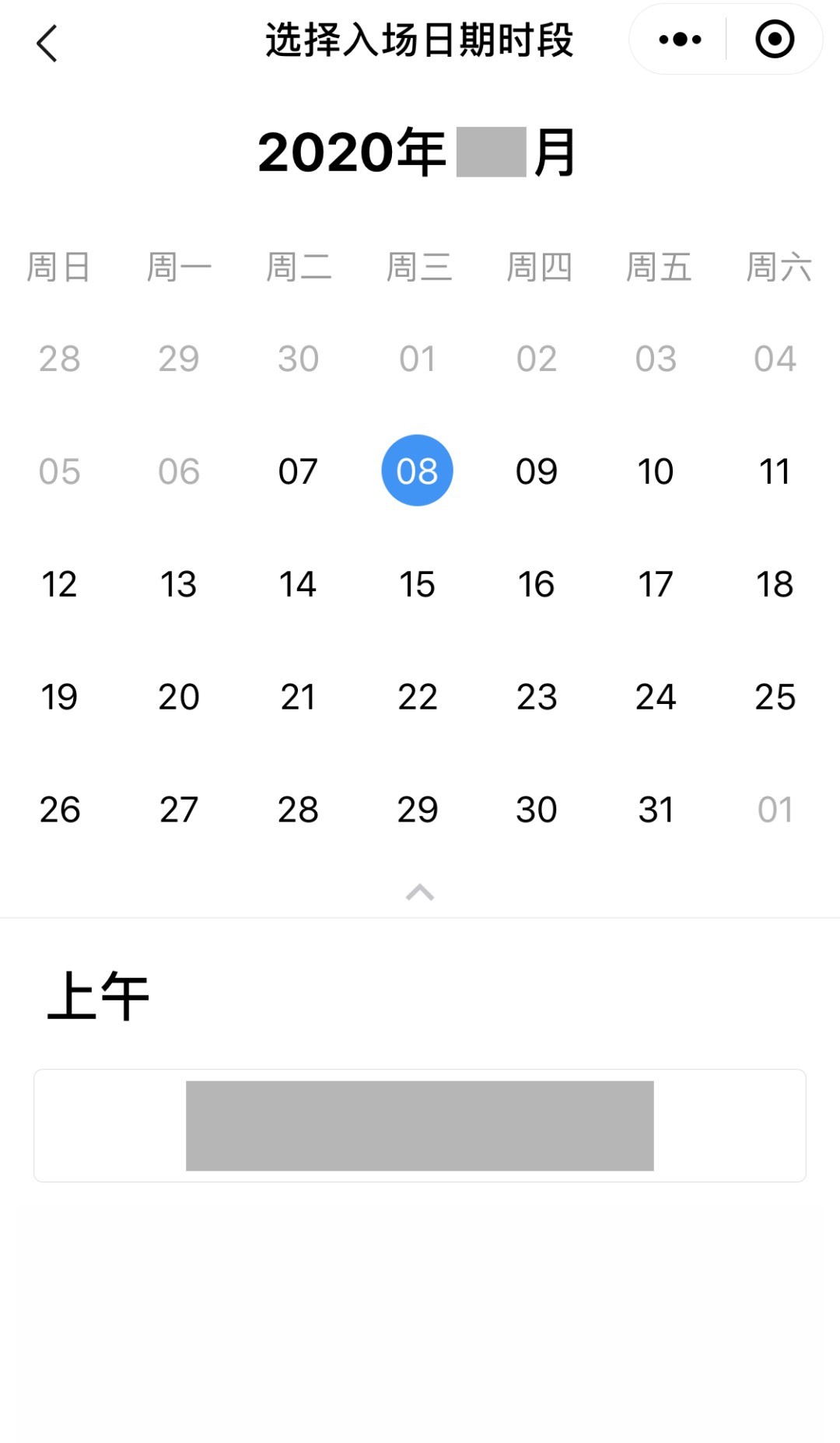840x1443 pixels.
Task: Select date 14 in the calendar
Action: pos(298,584)
